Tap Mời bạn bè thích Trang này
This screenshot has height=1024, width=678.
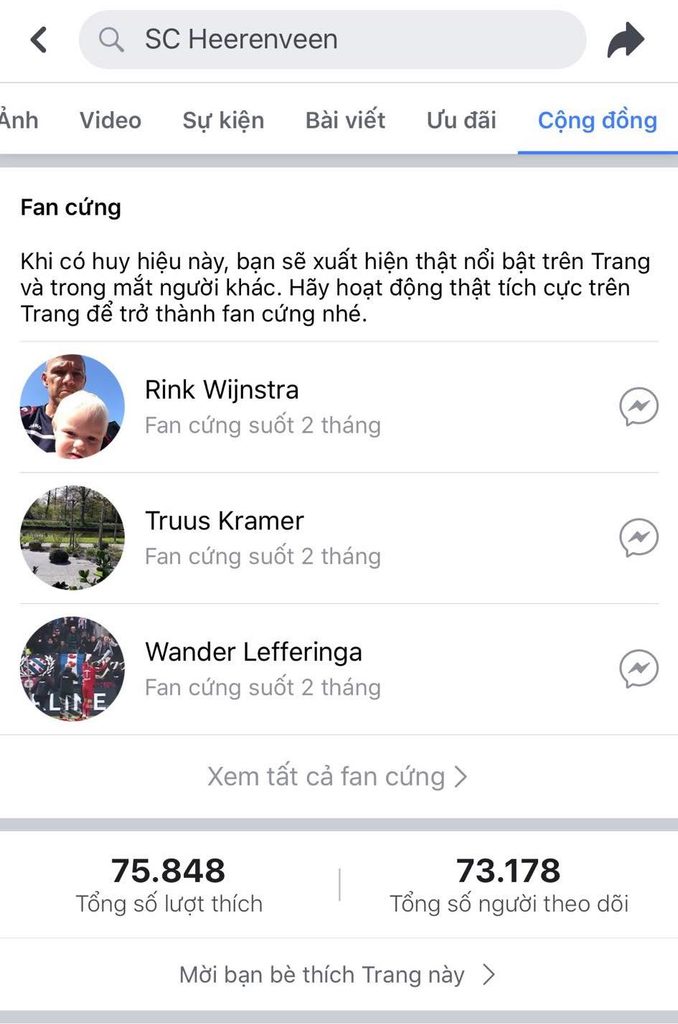coord(337,974)
